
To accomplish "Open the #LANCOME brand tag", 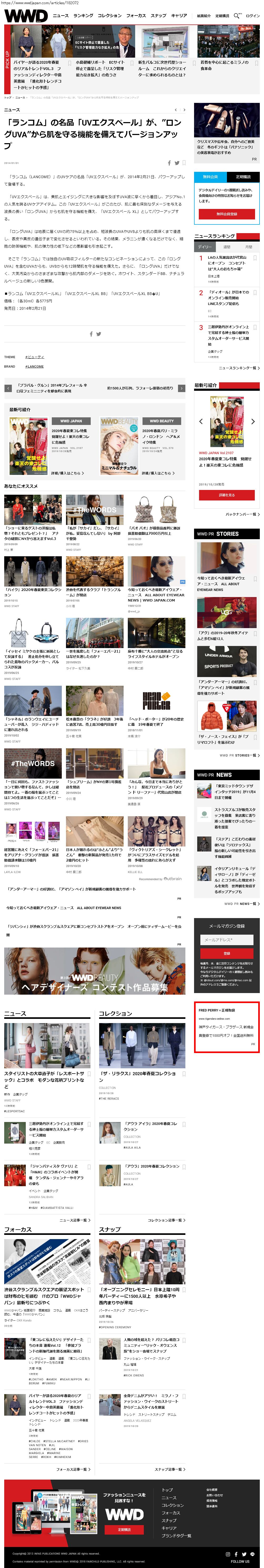I will [x=34, y=367].
